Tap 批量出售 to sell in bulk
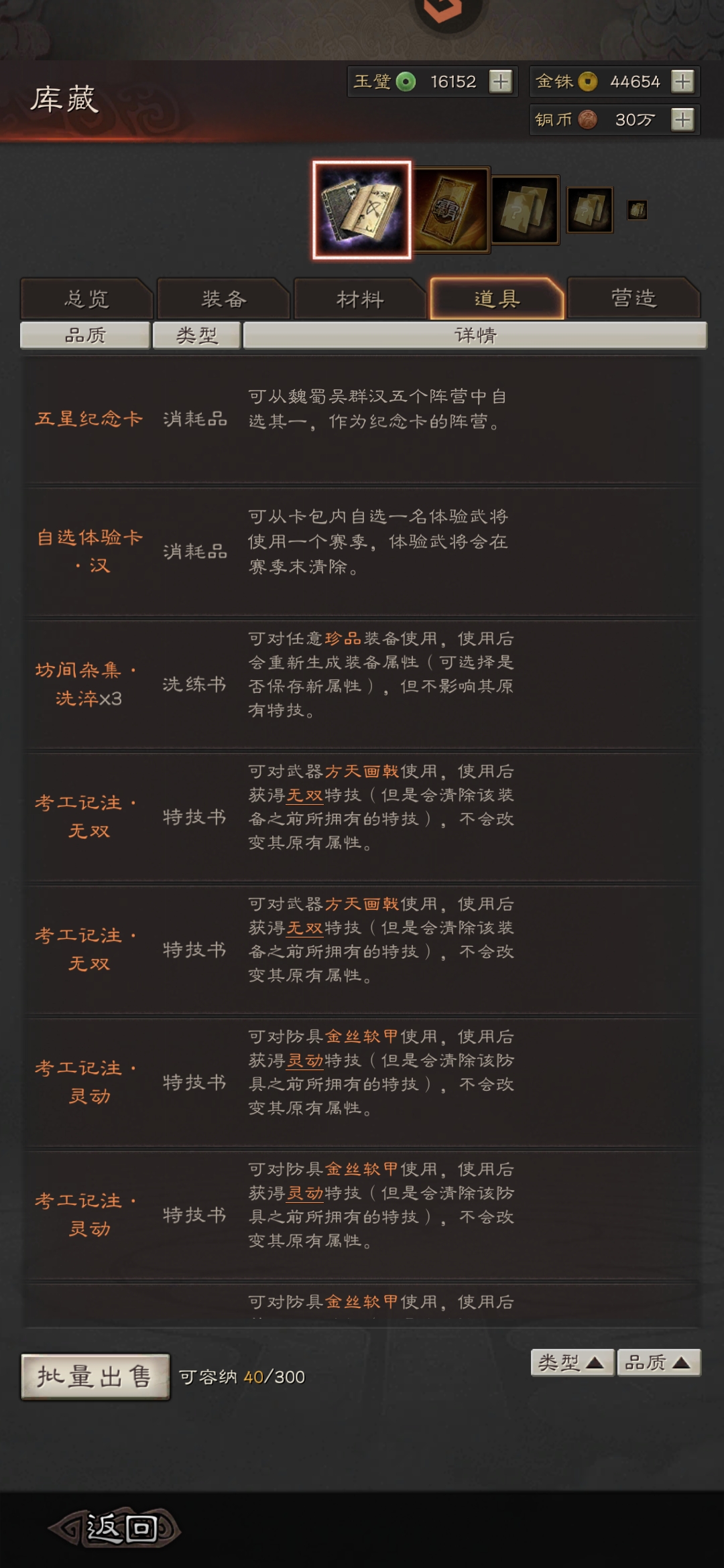 (x=95, y=1376)
